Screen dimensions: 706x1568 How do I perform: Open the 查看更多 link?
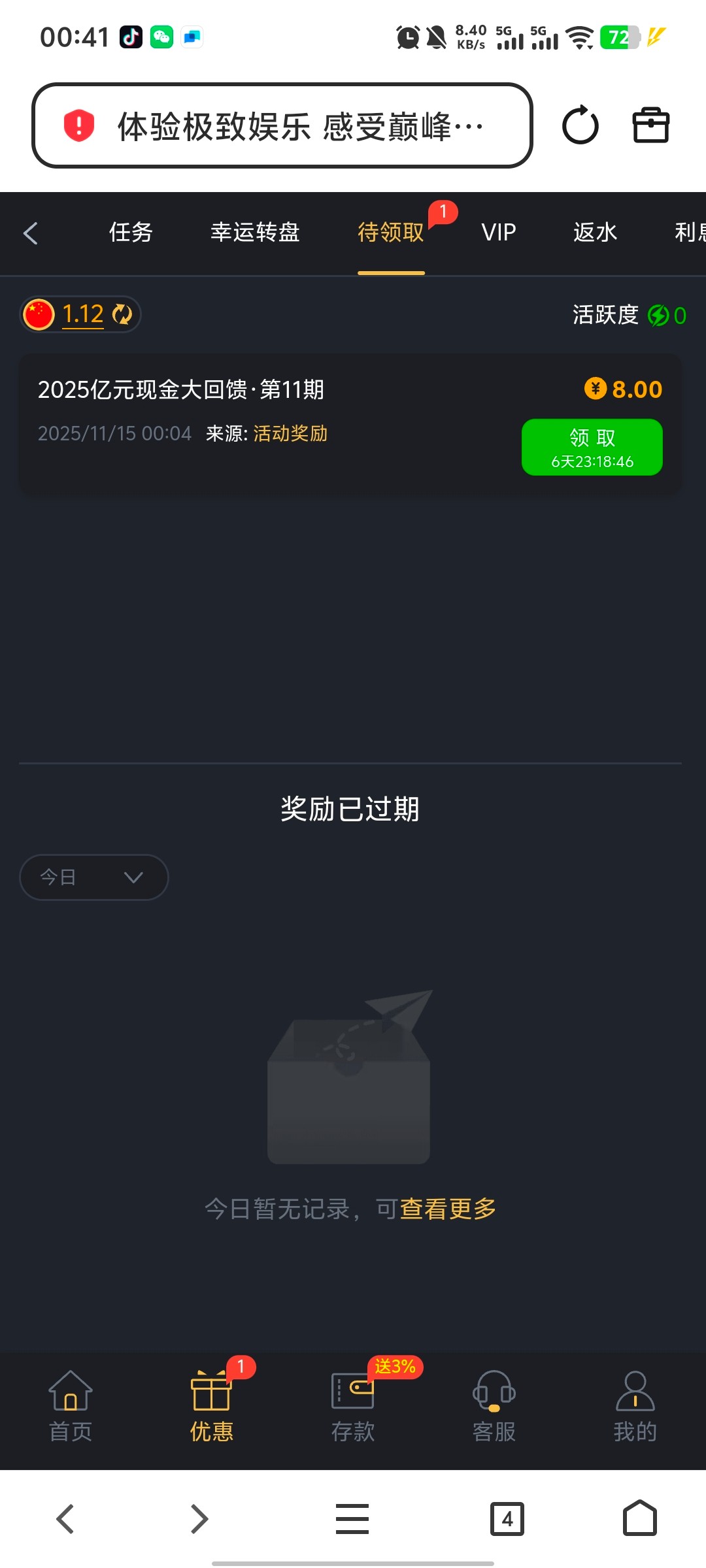(448, 1209)
